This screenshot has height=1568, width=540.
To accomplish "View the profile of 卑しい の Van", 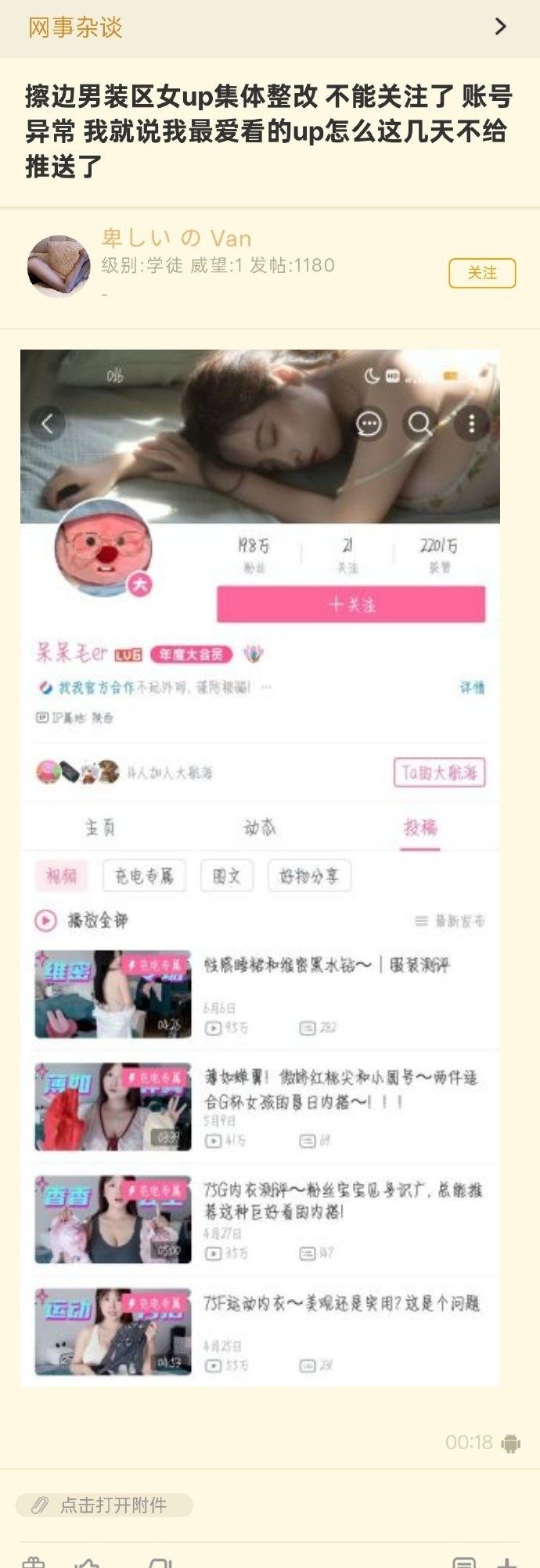I will tap(176, 238).
